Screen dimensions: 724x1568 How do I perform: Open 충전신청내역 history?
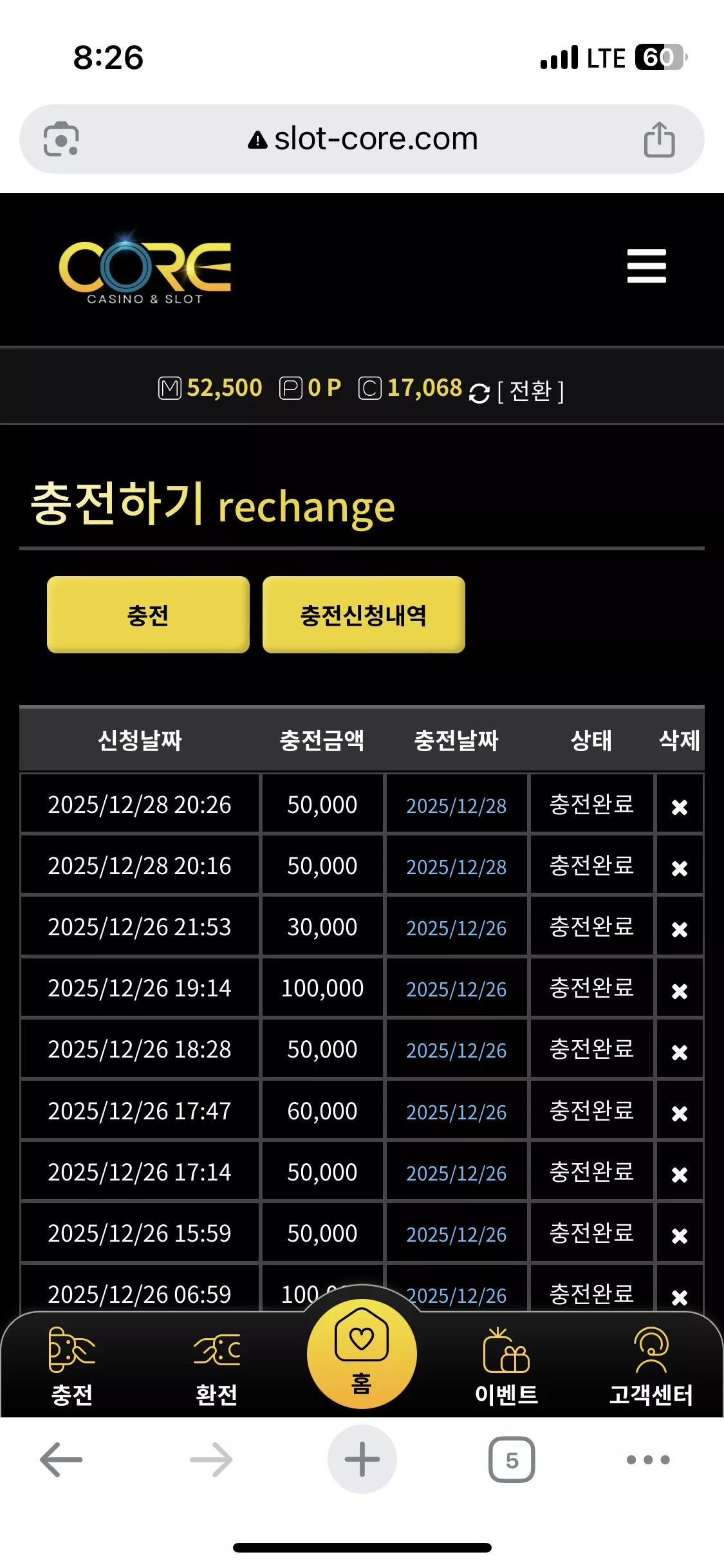tap(364, 615)
